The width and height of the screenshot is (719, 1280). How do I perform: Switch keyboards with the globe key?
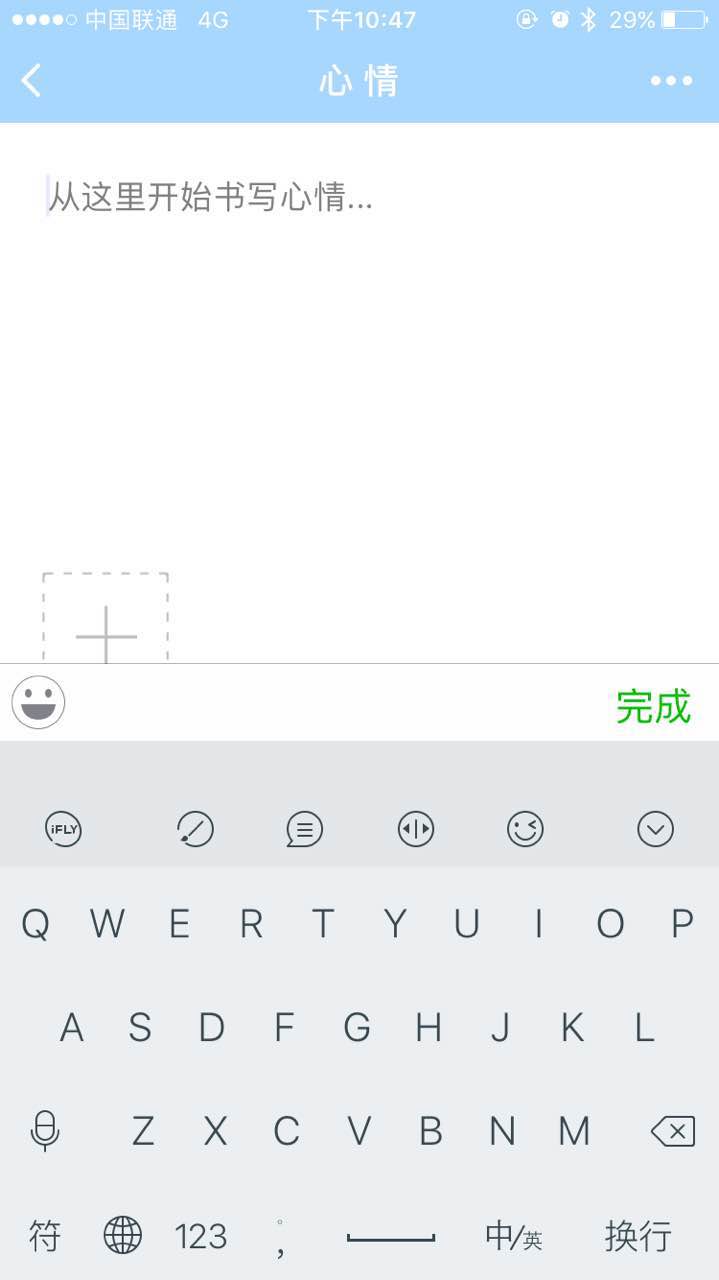click(x=123, y=1236)
